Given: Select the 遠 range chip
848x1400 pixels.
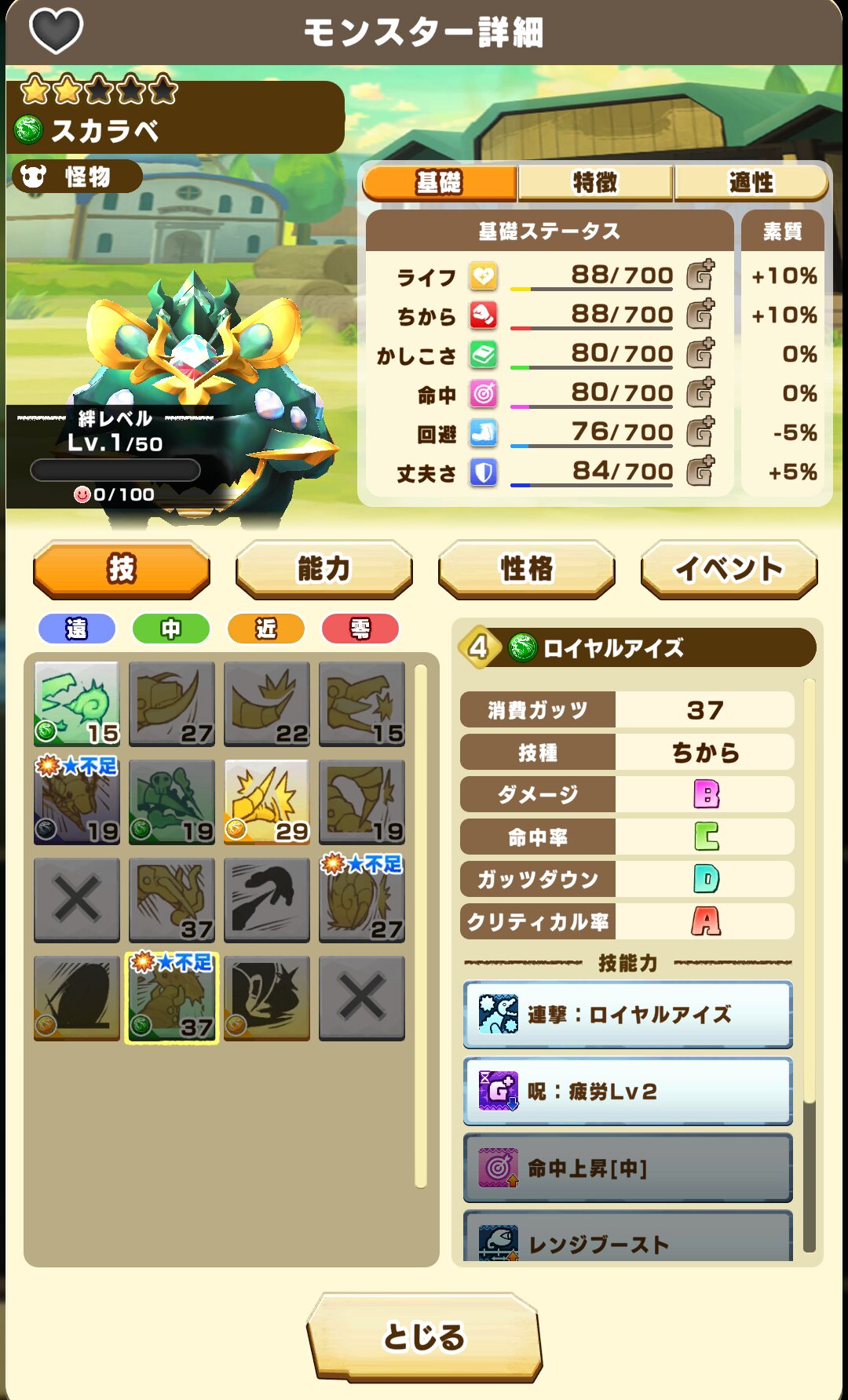Looking at the screenshot, I should pos(77,629).
